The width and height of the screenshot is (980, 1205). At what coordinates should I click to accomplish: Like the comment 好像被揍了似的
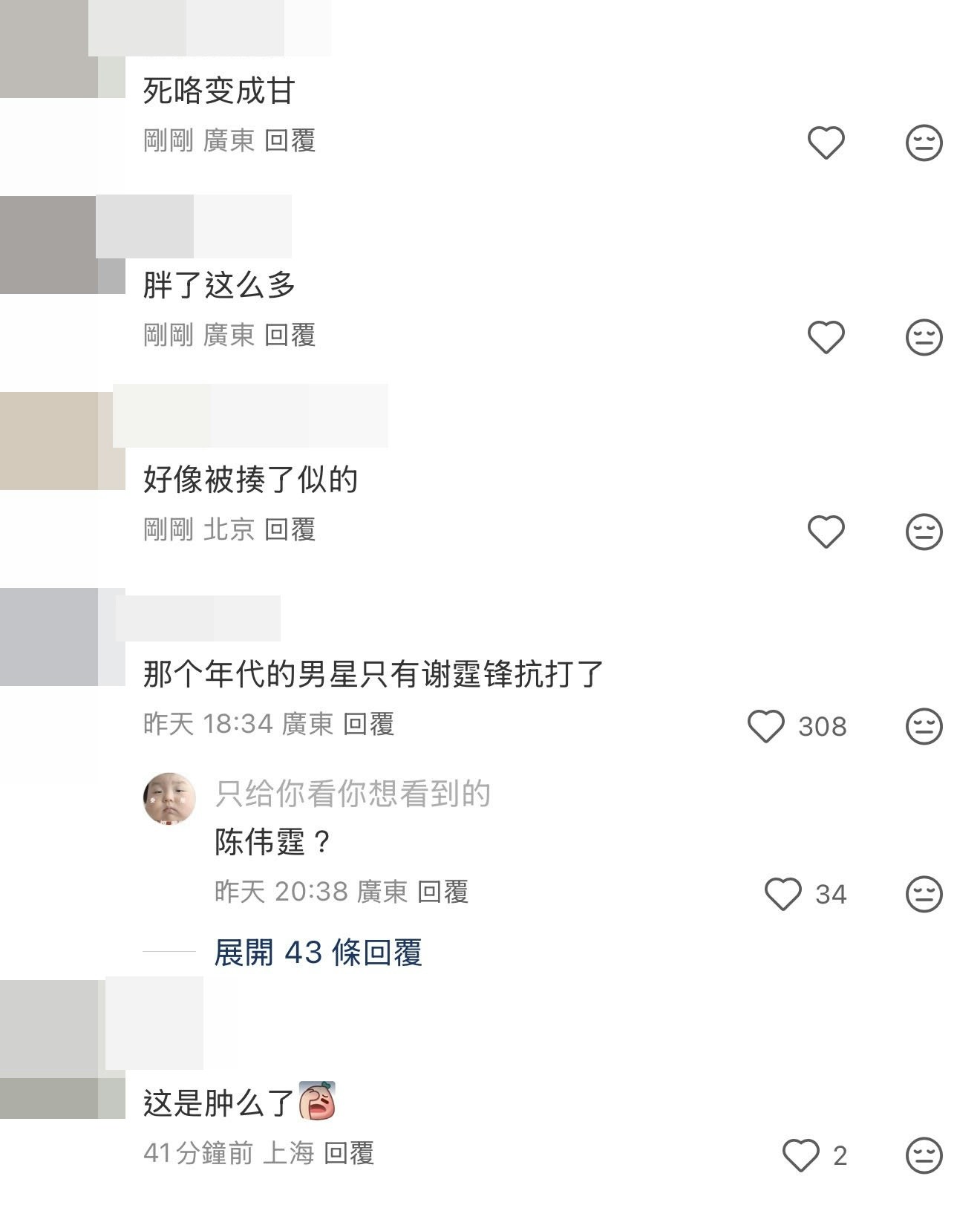coord(826,532)
